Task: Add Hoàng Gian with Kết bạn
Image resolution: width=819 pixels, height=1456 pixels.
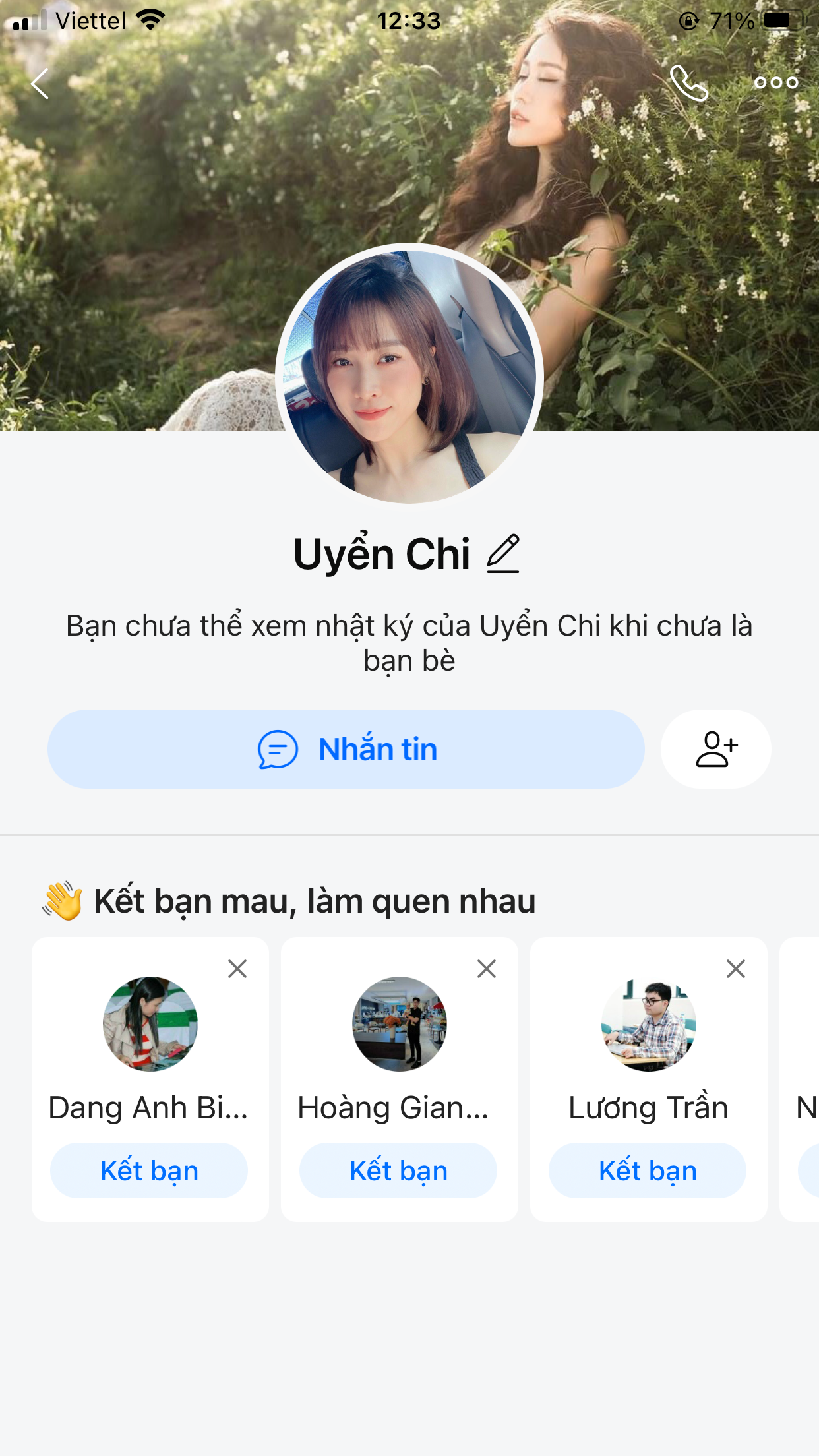Action: tap(398, 1170)
